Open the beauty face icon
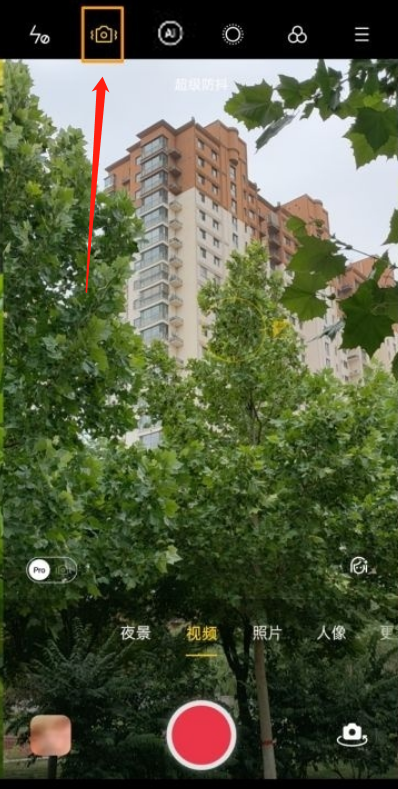 (358, 566)
